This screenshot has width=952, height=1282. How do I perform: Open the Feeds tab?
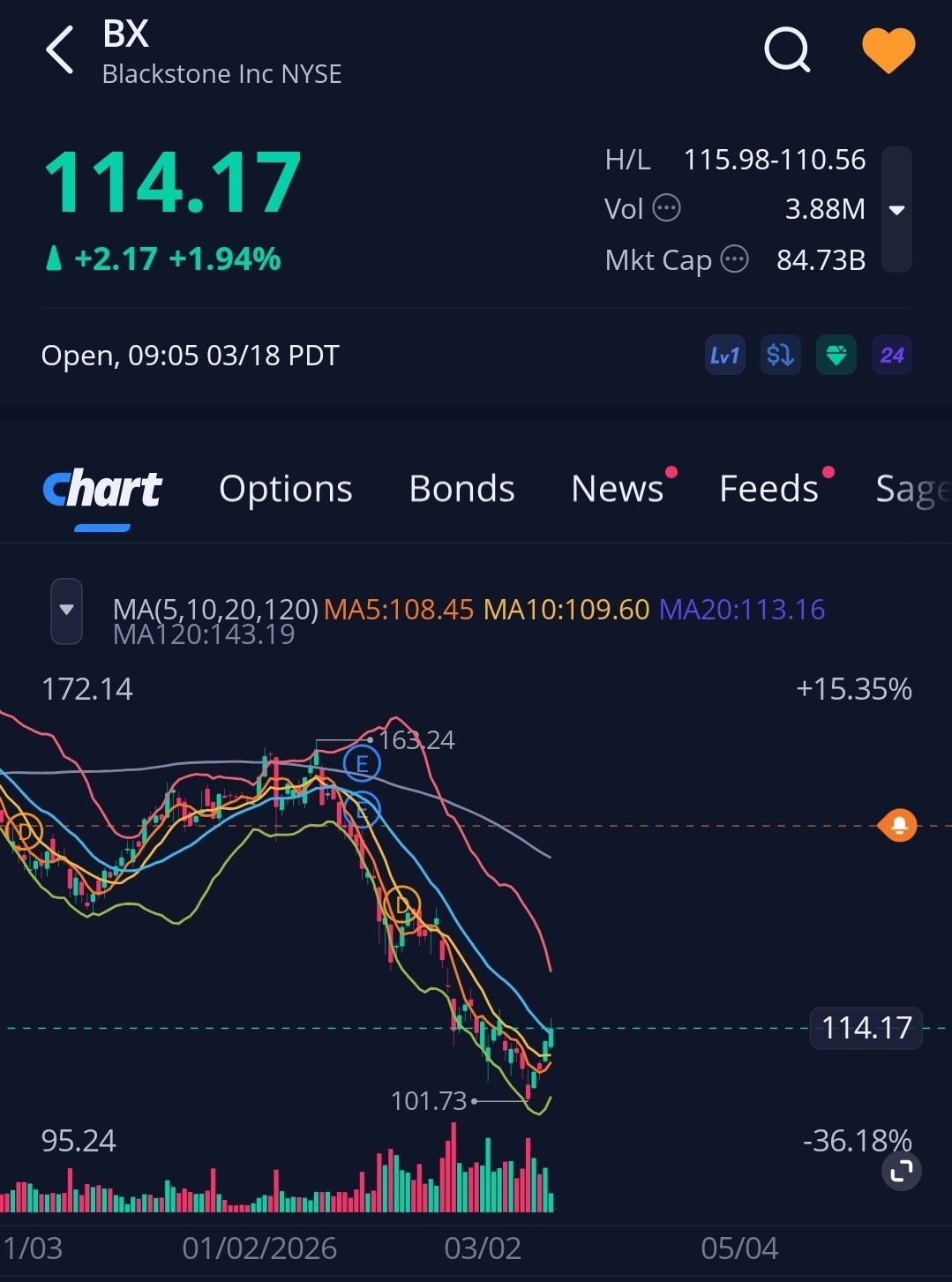(x=768, y=489)
